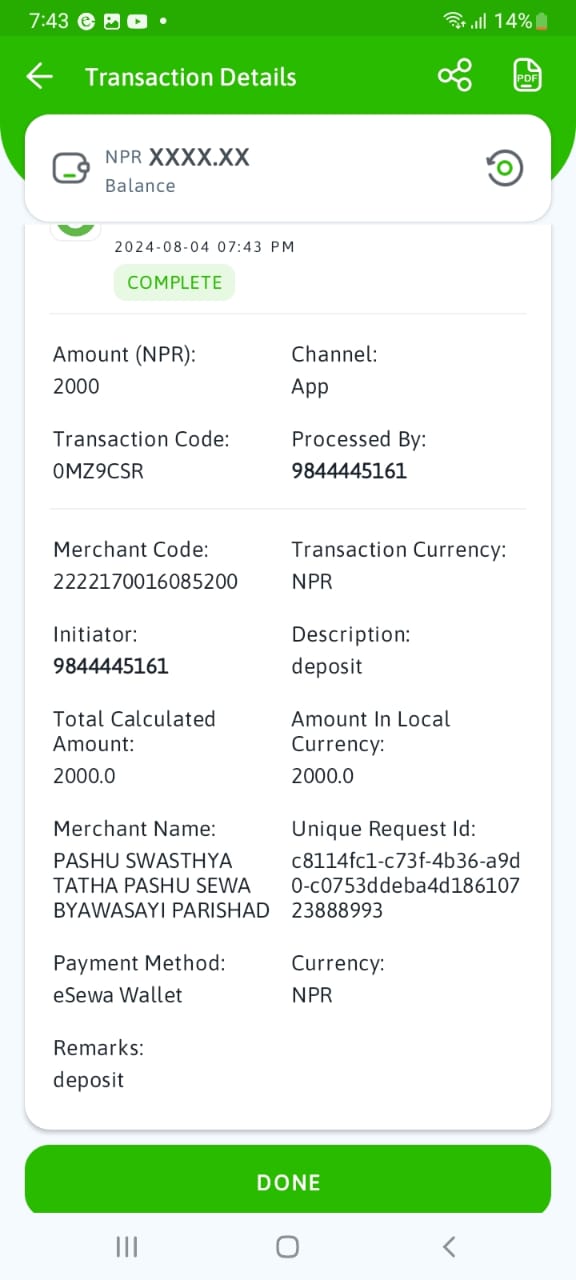Screen dimensions: 576x1280
Task: Go back from Transaction Details
Action: (x=39, y=77)
